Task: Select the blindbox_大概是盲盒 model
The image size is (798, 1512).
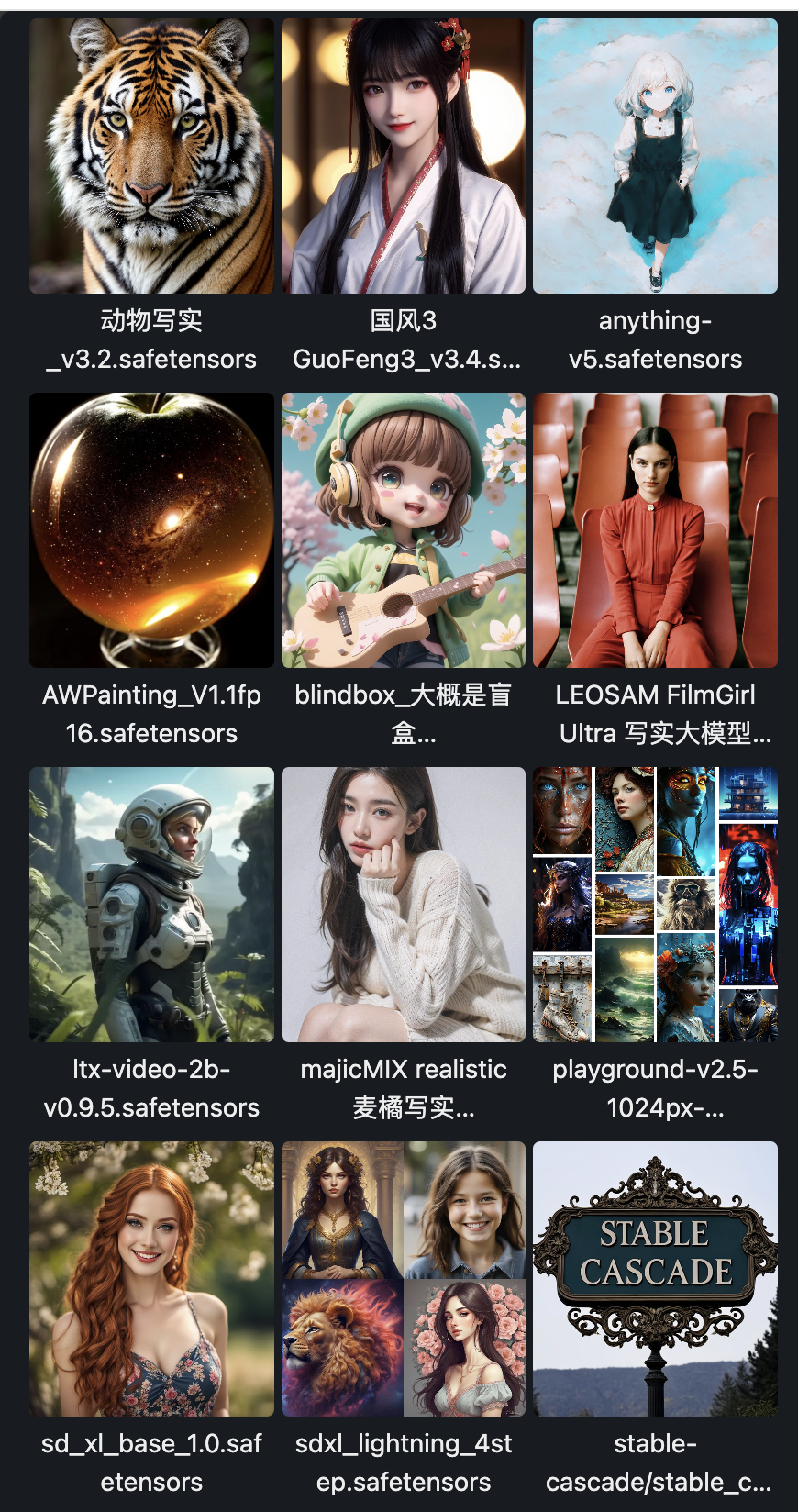Action: click(x=404, y=530)
